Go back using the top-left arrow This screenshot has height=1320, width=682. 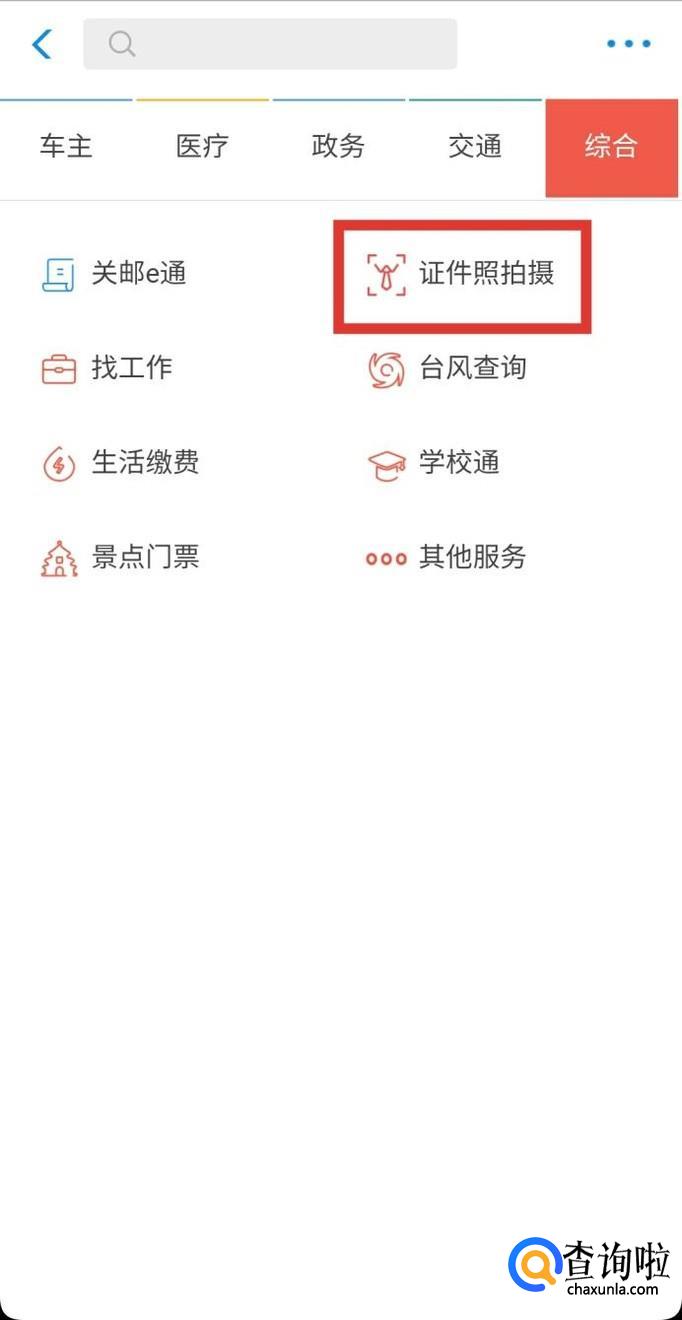(42, 44)
